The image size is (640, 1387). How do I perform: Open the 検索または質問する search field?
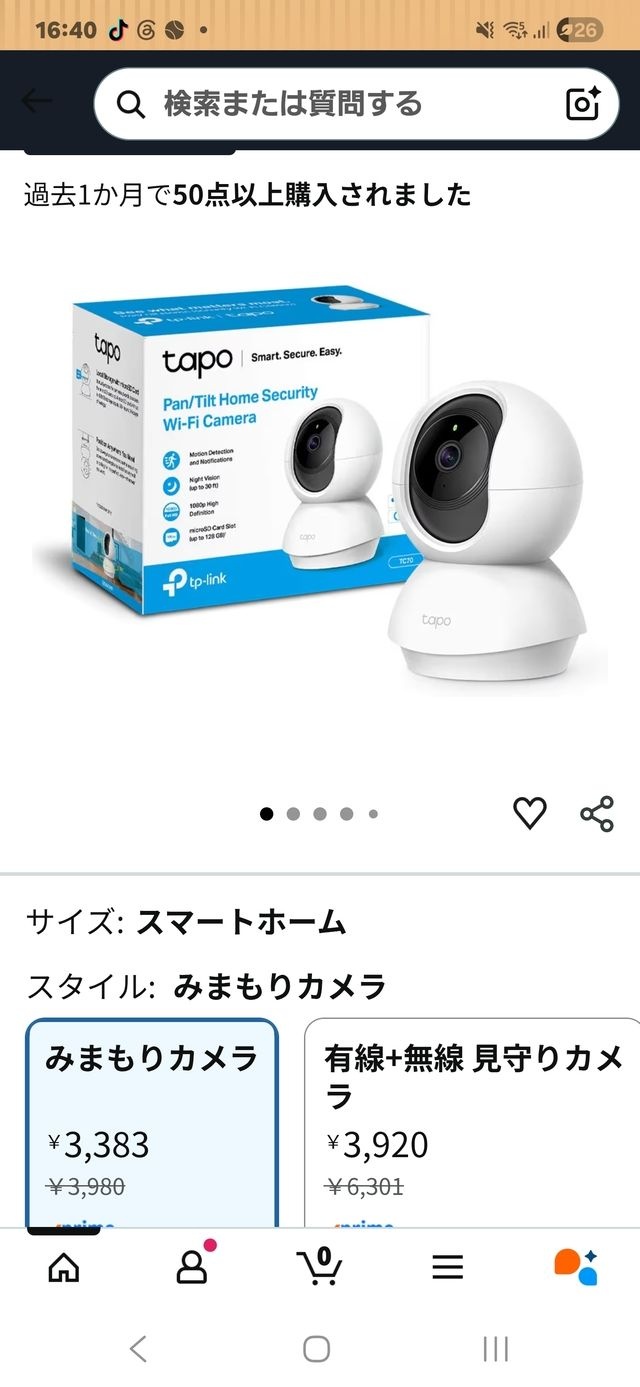[340, 103]
